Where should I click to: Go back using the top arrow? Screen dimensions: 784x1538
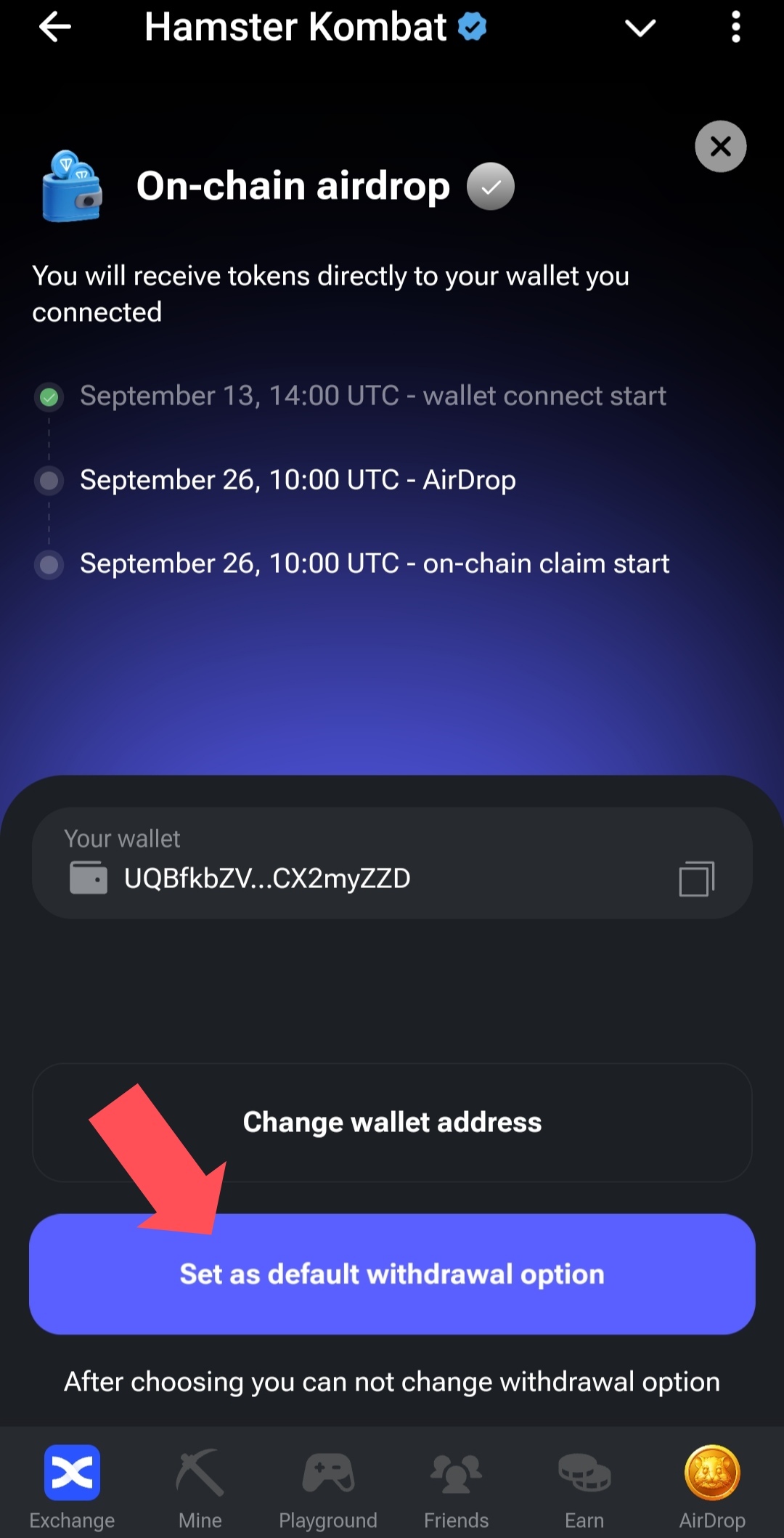tap(55, 28)
